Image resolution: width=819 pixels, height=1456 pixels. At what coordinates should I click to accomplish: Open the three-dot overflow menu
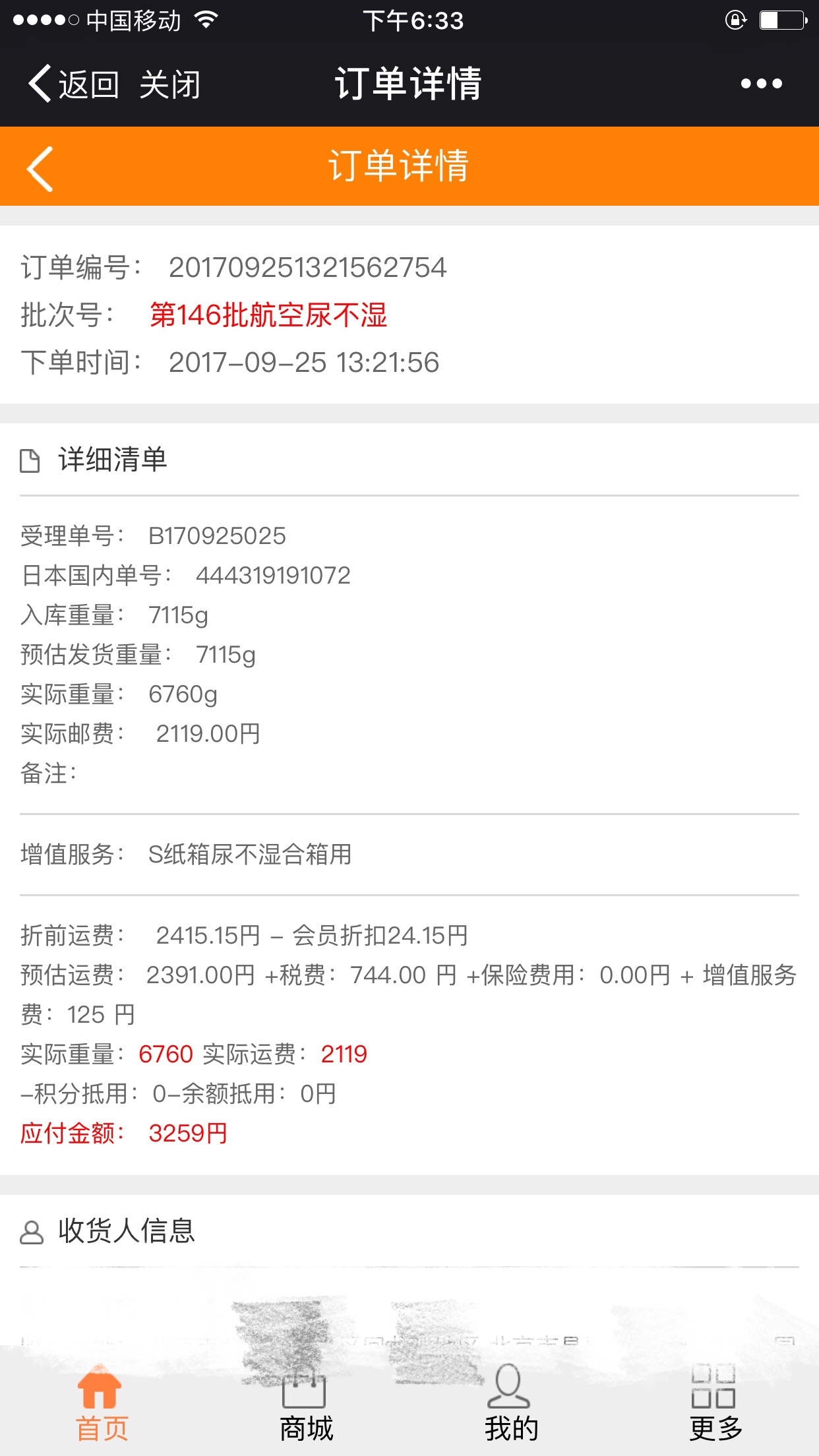(x=761, y=84)
